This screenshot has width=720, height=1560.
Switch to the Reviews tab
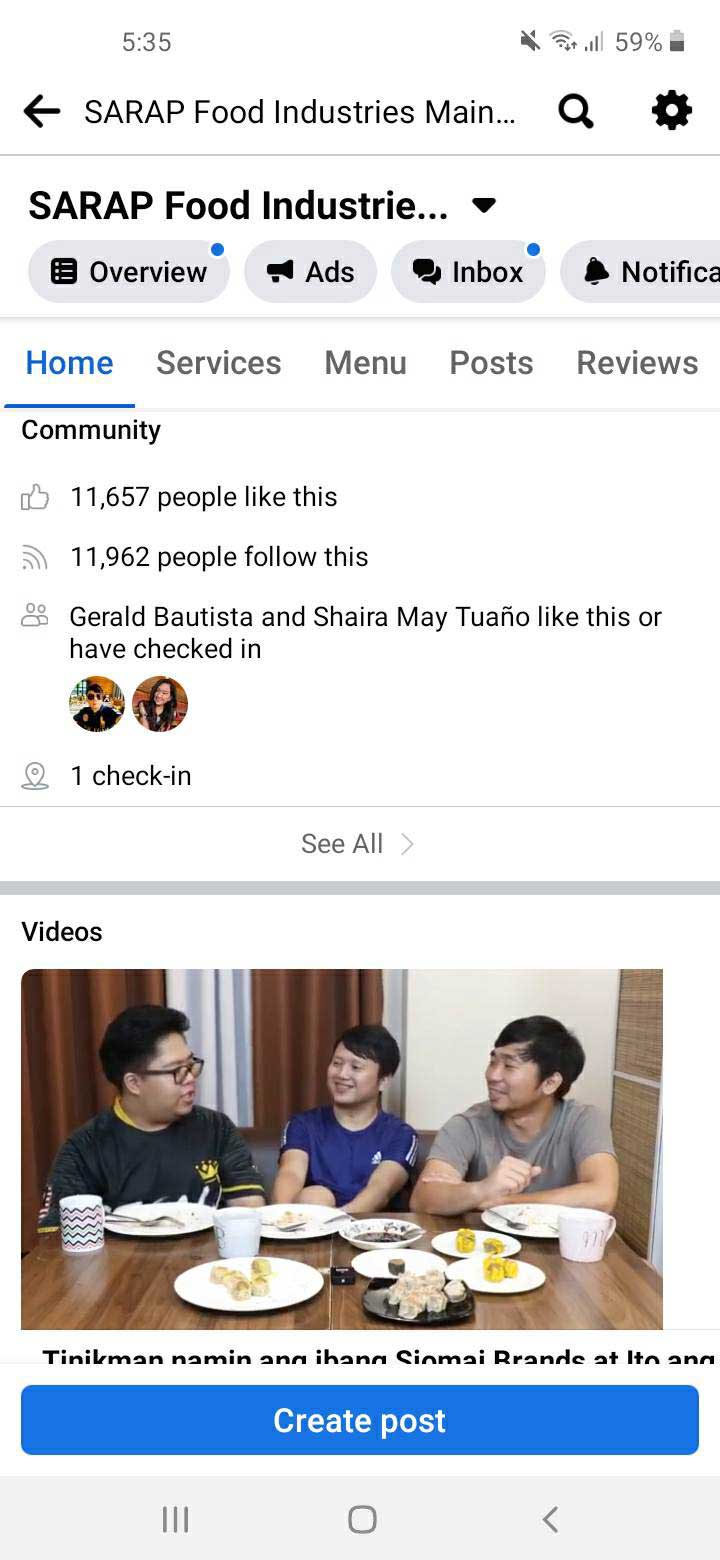click(x=637, y=363)
